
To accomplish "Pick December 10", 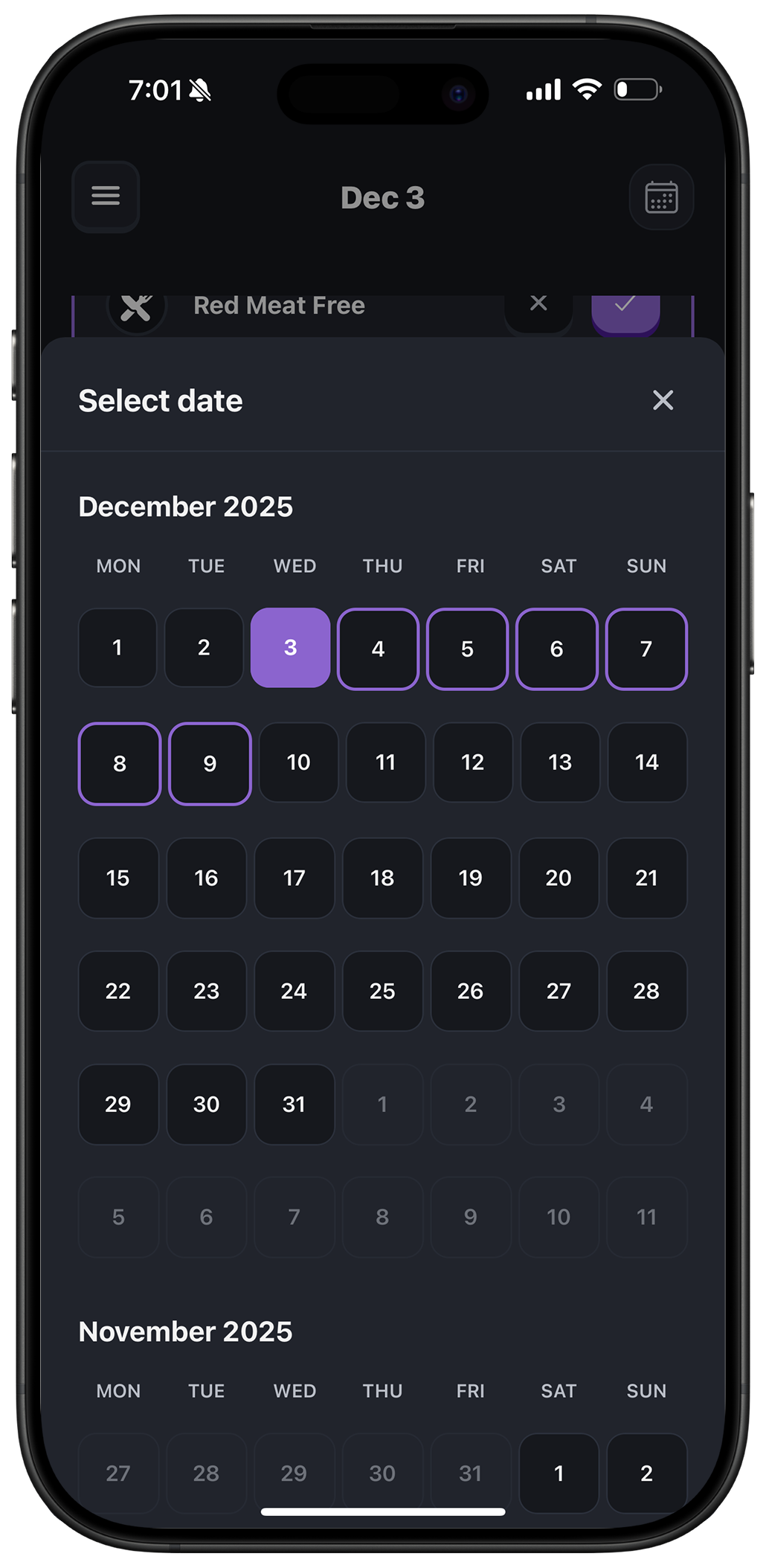I will pyautogui.click(x=298, y=762).
